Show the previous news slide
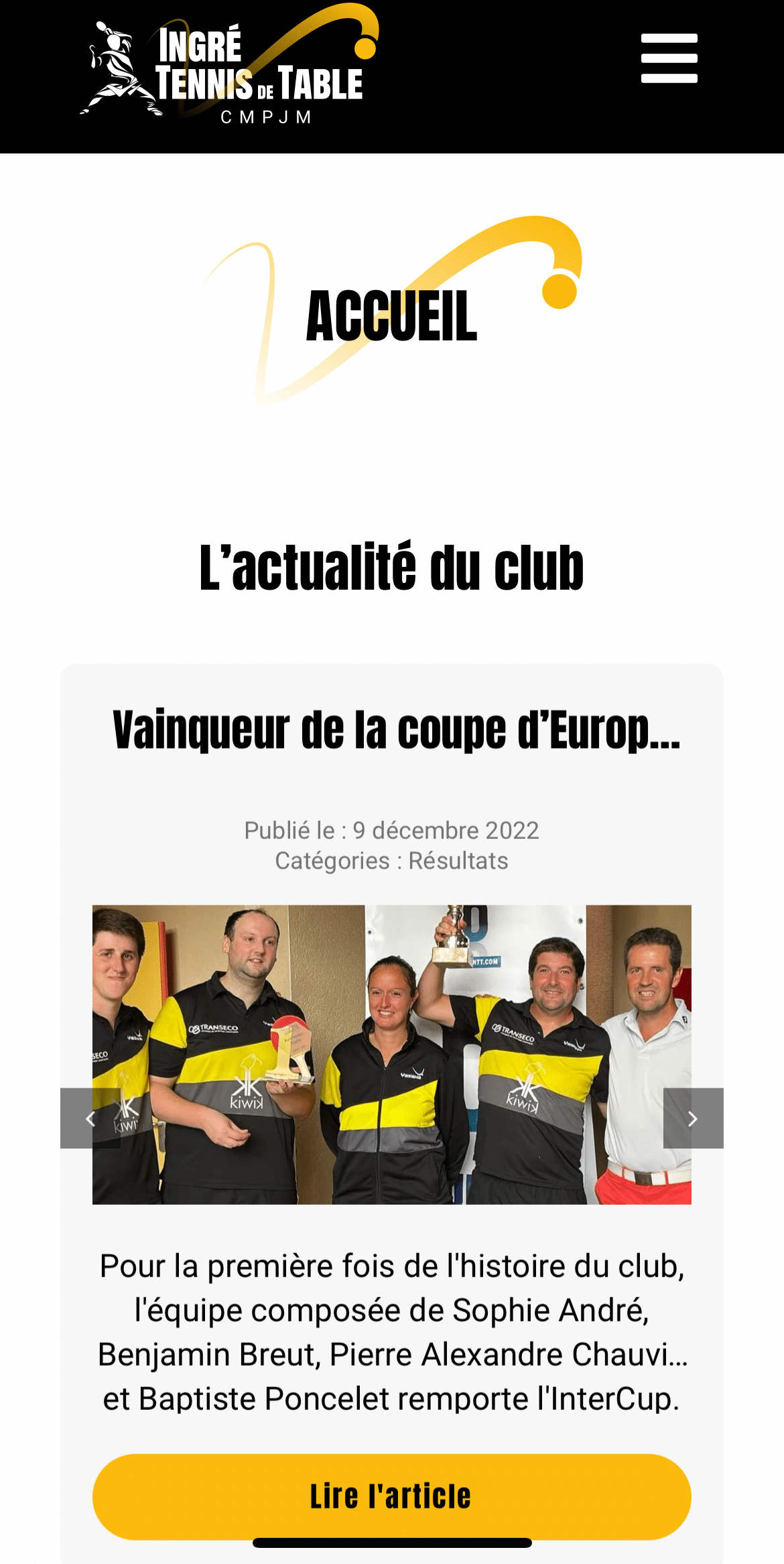Screen dimensions: 784x1564 (90, 1118)
